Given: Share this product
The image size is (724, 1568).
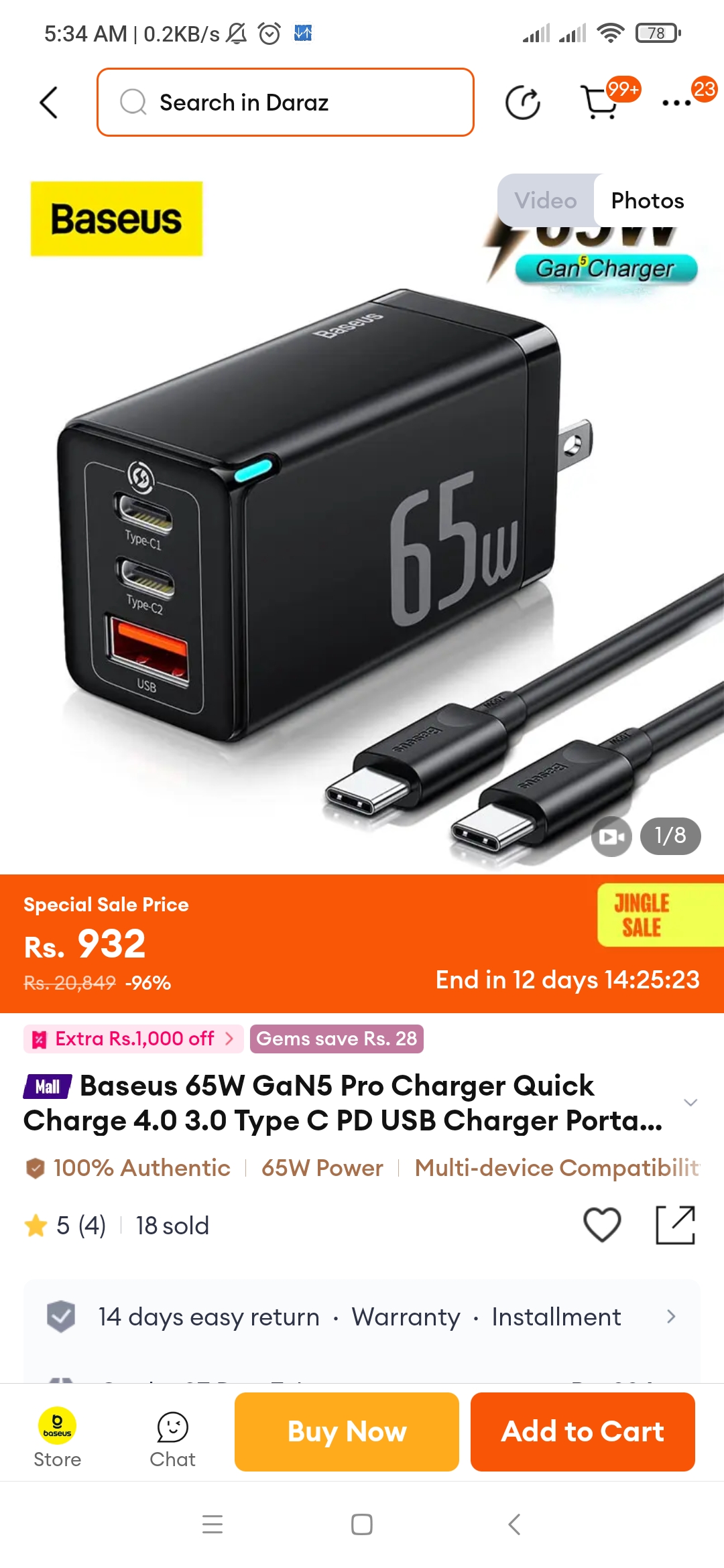Looking at the screenshot, I should click(675, 1224).
